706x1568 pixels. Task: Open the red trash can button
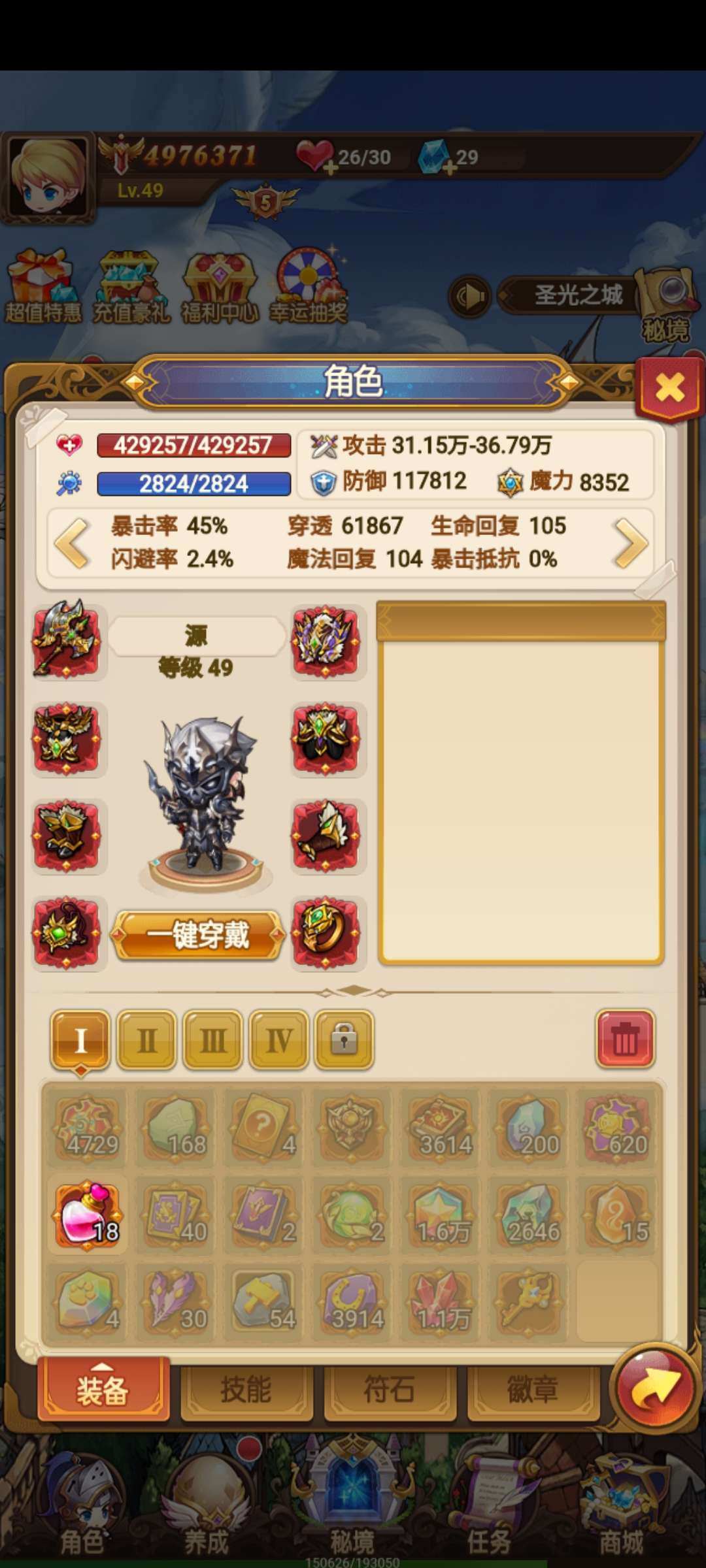(x=625, y=1039)
